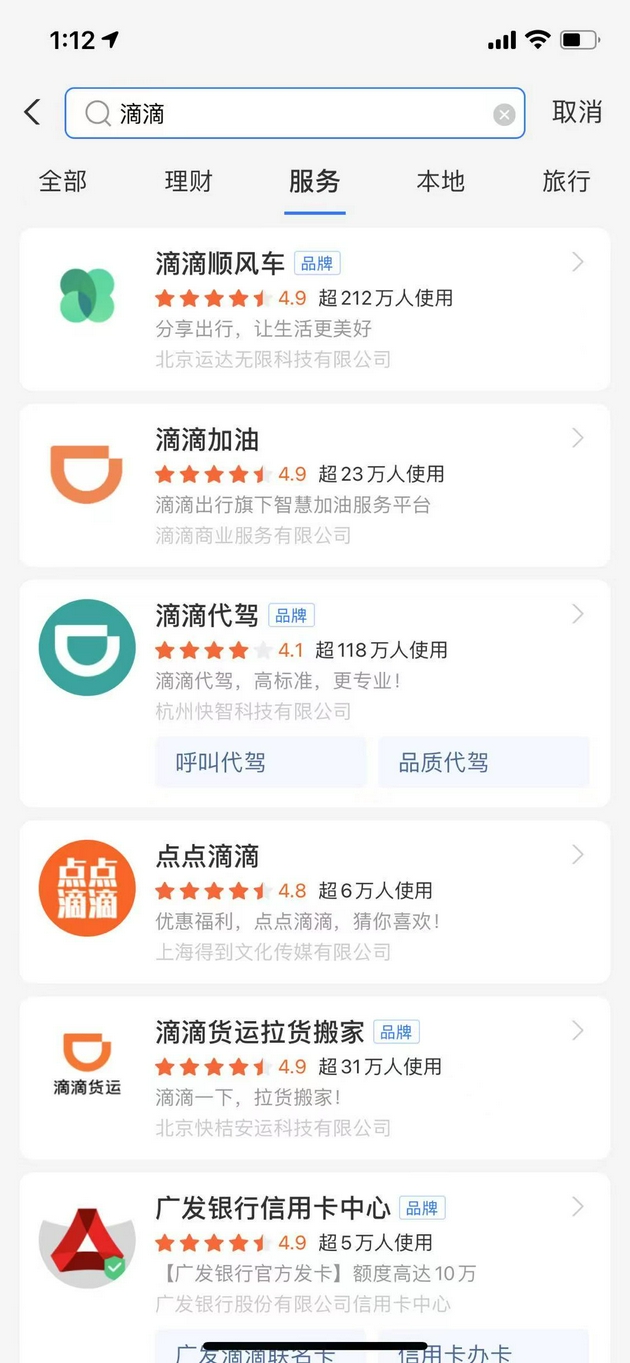Screen dimensions: 630x1363
Task: Open the 点点滴滴 result
Action: click(x=315, y=902)
